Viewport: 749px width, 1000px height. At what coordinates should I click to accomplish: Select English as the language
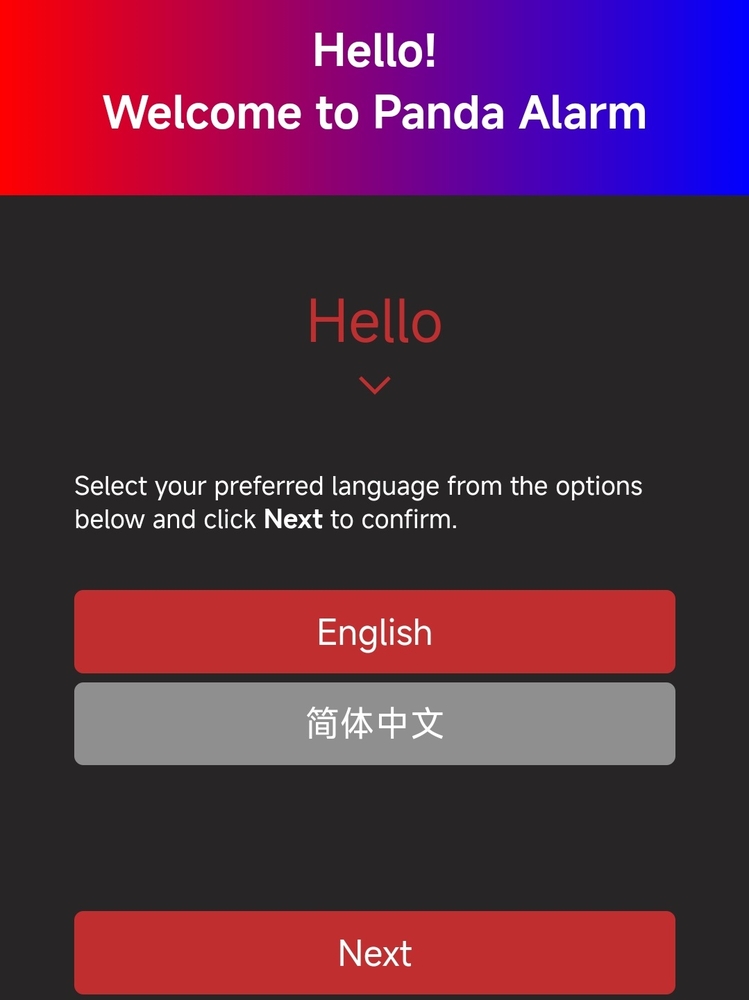click(374, 632)
